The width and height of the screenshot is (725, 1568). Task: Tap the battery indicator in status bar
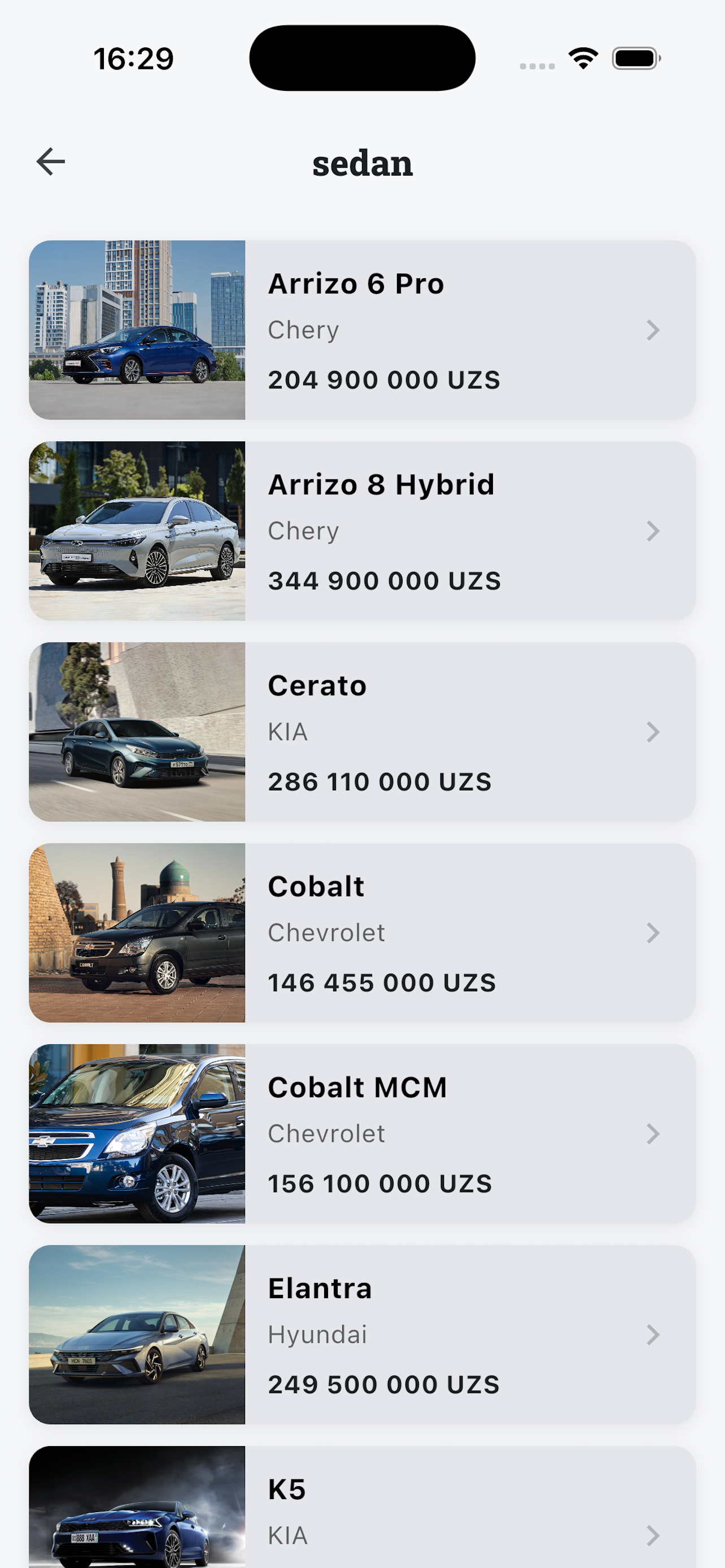[635, 57]
